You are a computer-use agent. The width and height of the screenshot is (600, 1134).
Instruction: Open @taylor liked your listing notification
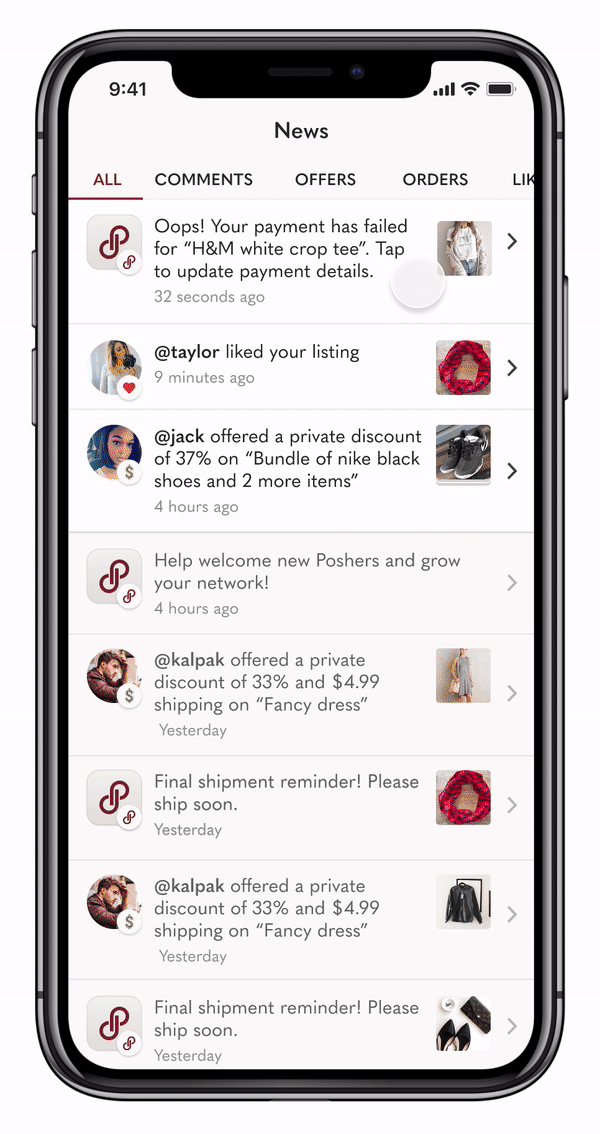coord(301,367)
